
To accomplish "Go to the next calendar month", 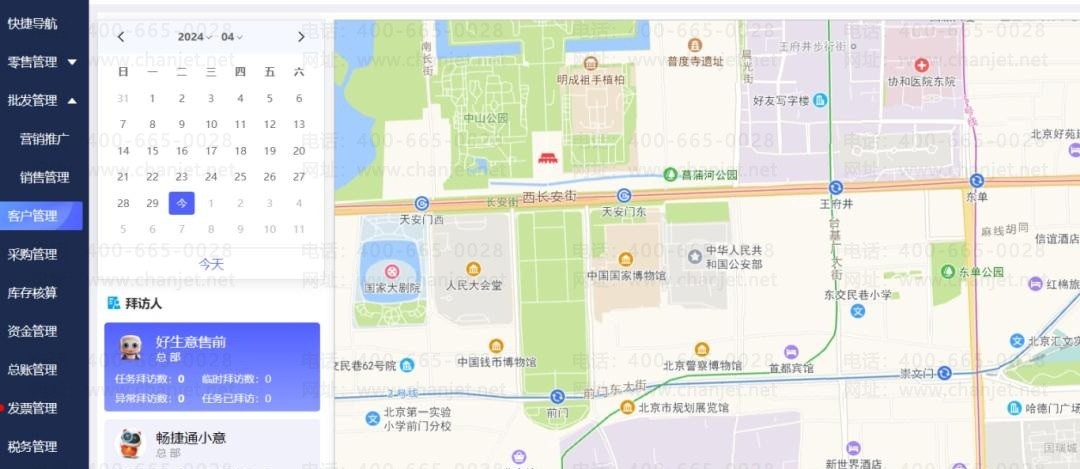I will (301, 37).
